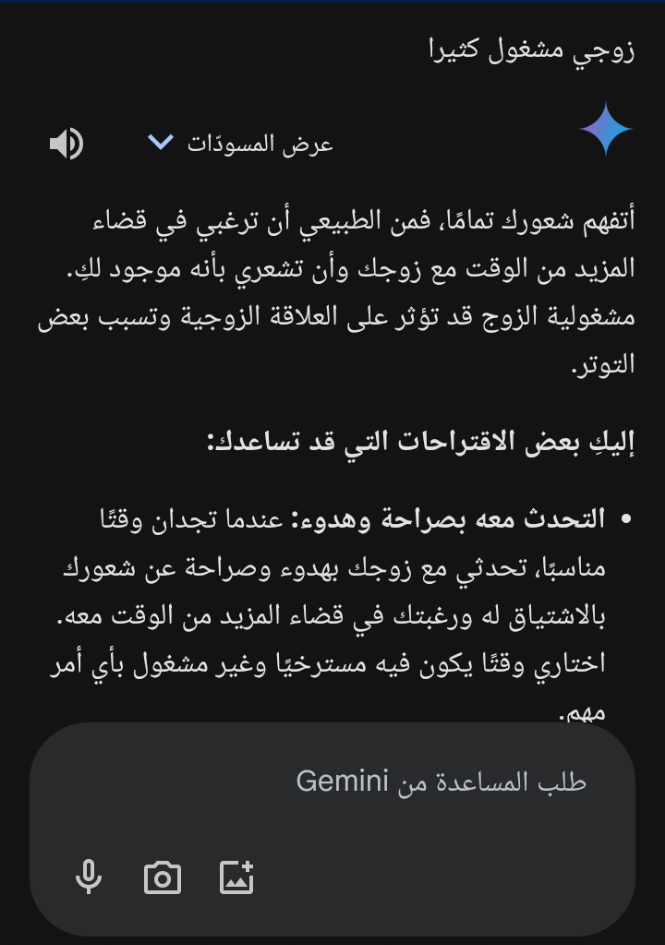665x945 pixels.
Task: Add an image from the gallery
Action: pyautogui.click(x=237, y=878)
